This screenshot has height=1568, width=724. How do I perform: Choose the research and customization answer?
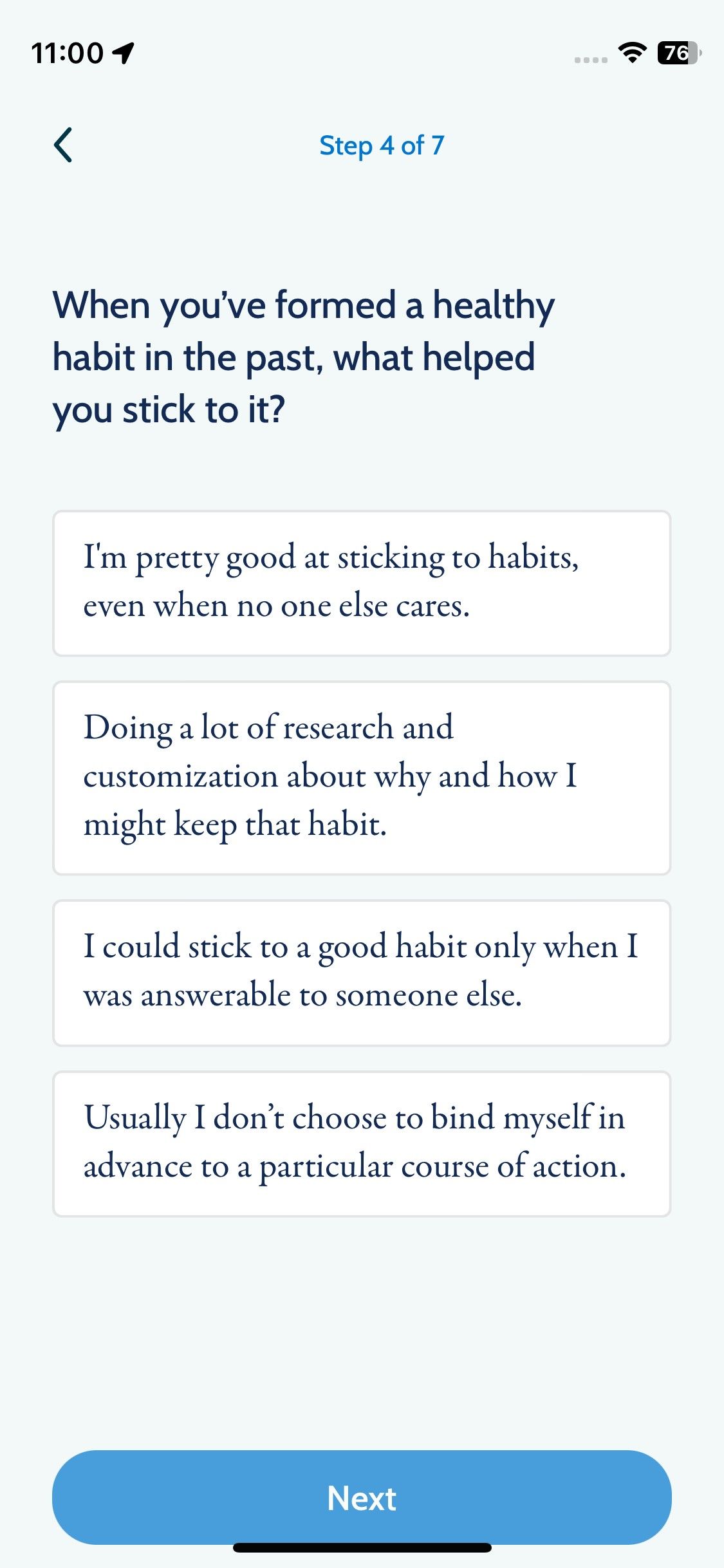[362, 776]
